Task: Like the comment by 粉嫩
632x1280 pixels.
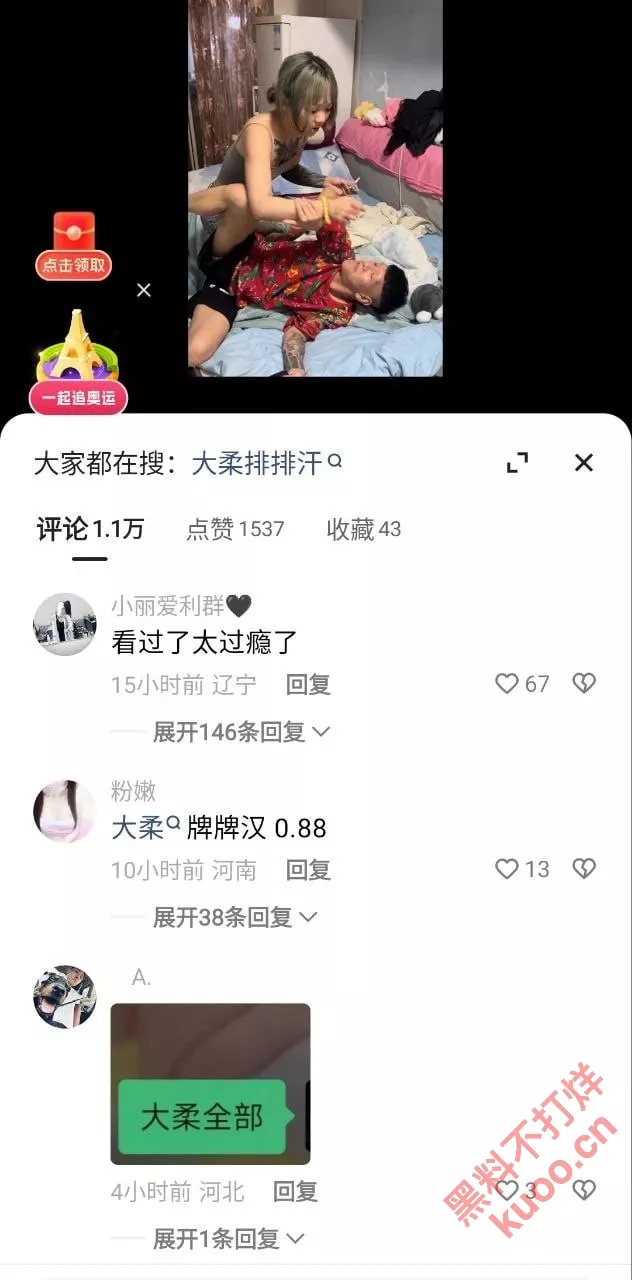Action: pos(522,869)
